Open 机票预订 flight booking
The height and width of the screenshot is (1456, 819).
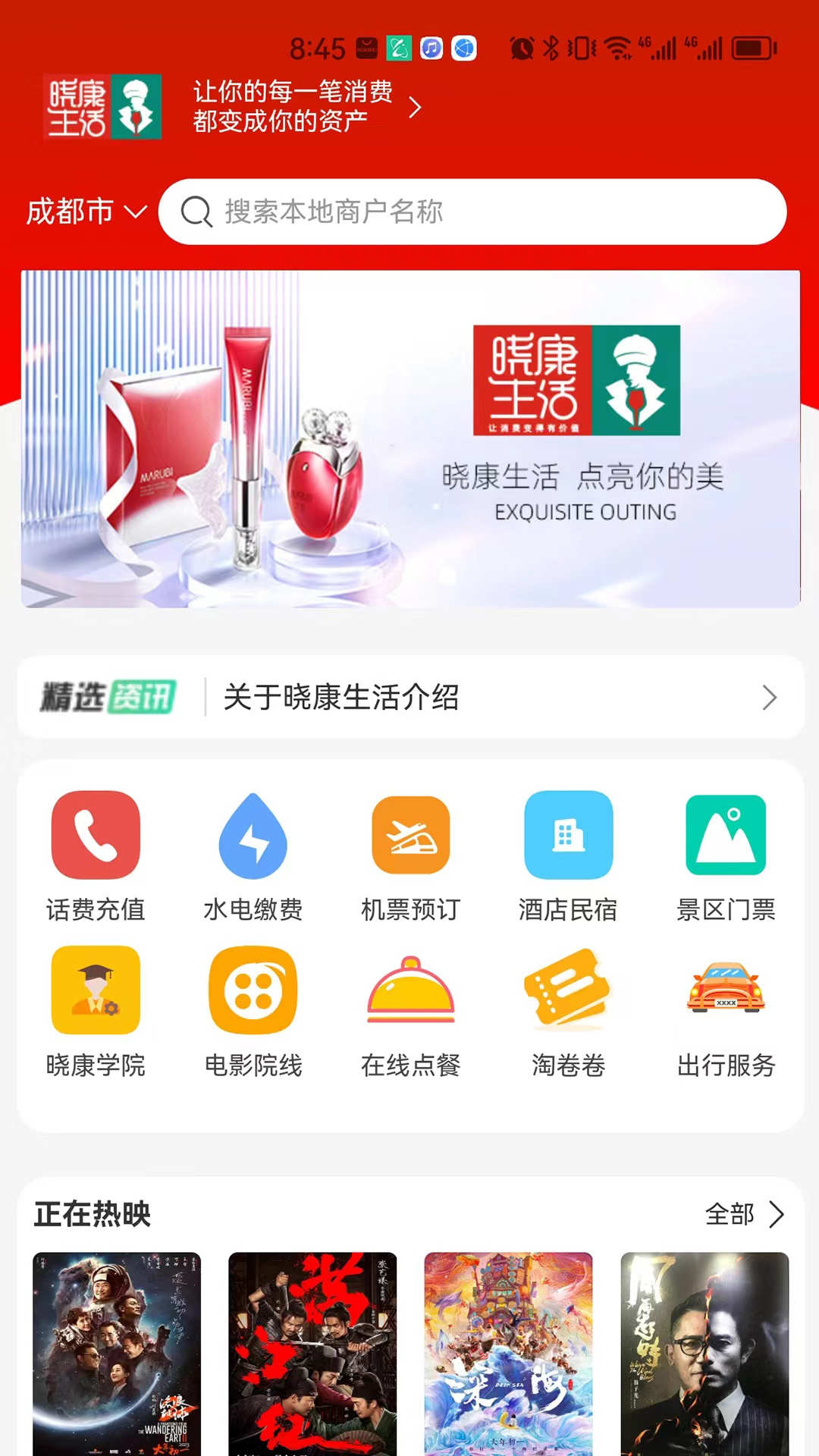pos(410,855)
